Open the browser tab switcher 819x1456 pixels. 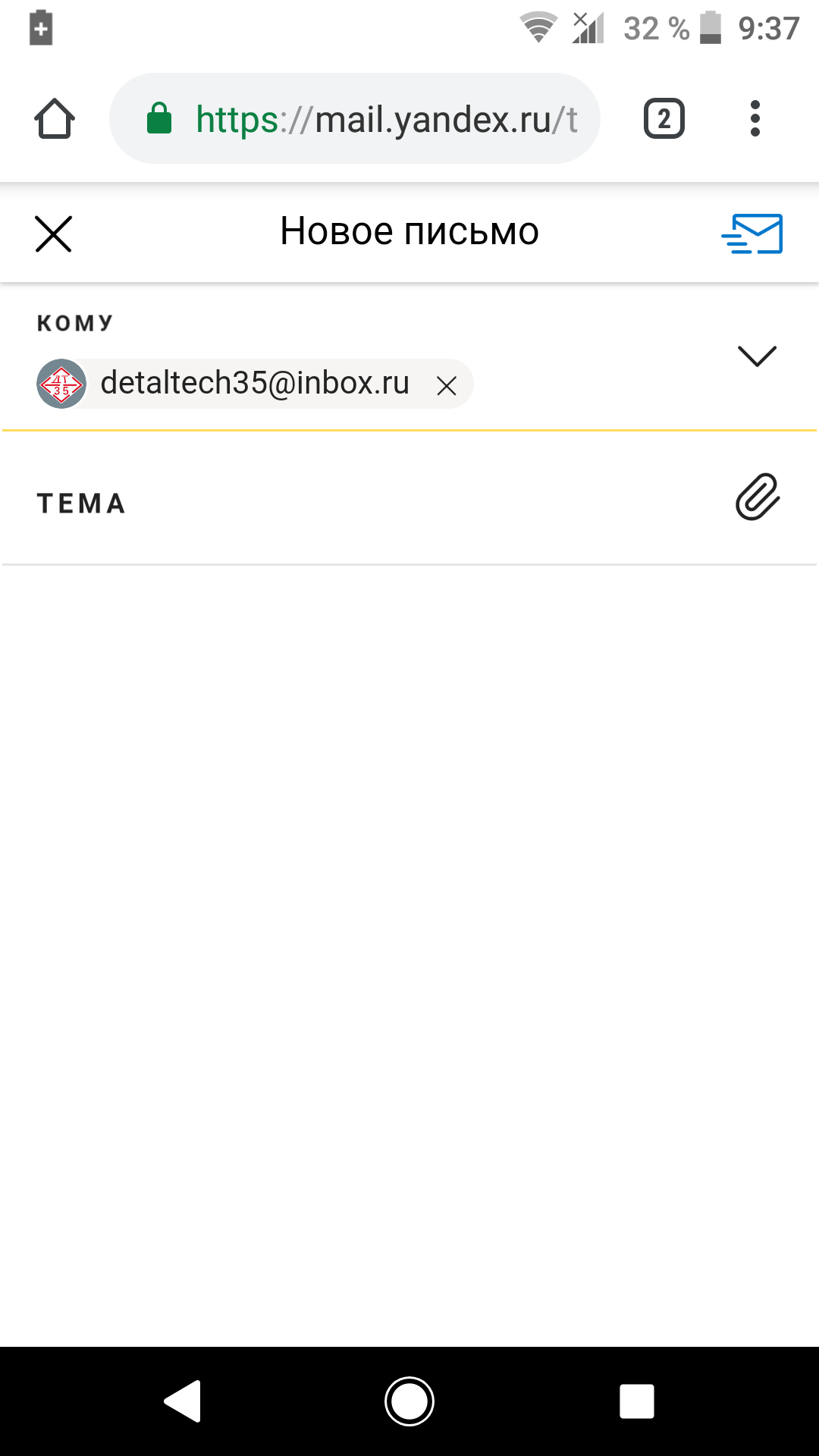point(664,119)
